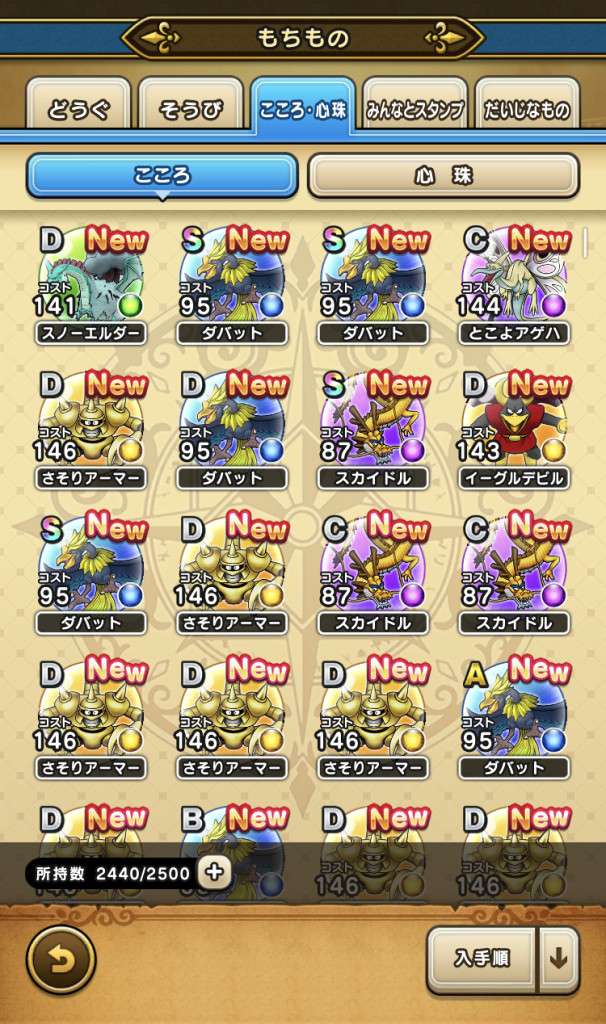Open the みんなとスタンプ tab
The height and width of the screenshot is (1024, 606).
[x=414, y=109]
